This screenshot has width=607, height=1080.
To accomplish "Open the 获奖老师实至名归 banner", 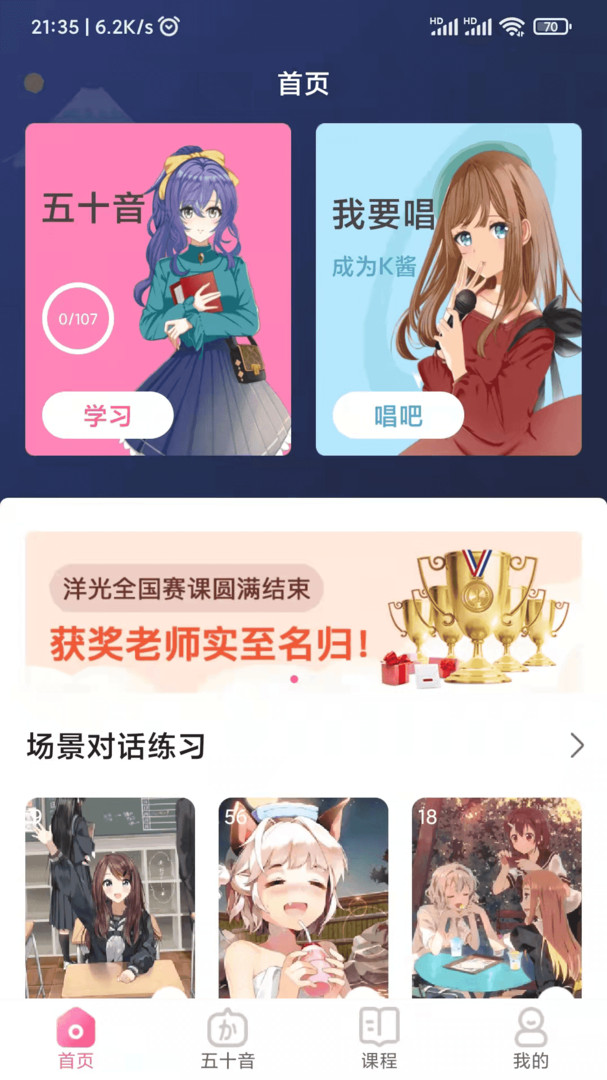I will point(303,611).
